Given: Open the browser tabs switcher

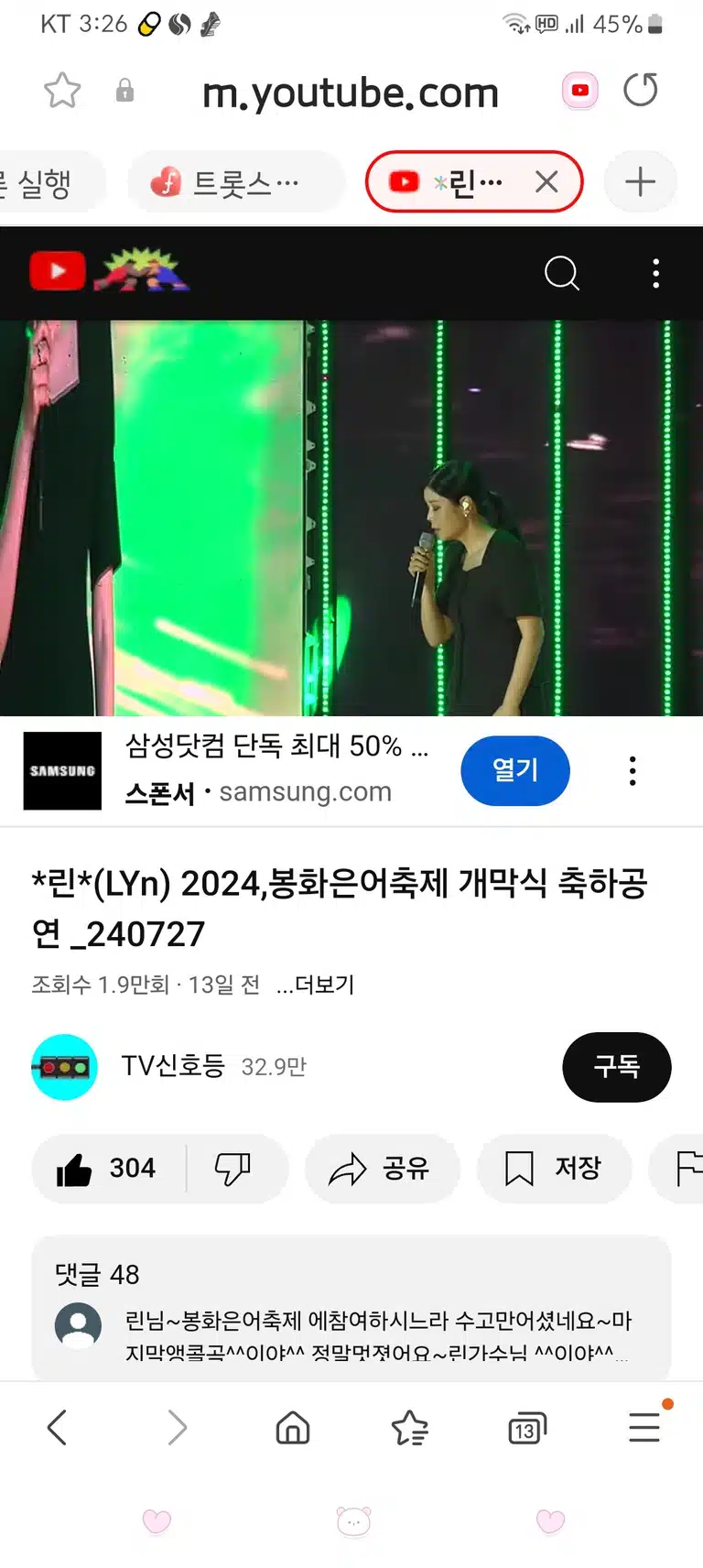Looking at the screenshot, I should tap(526, 1428).
